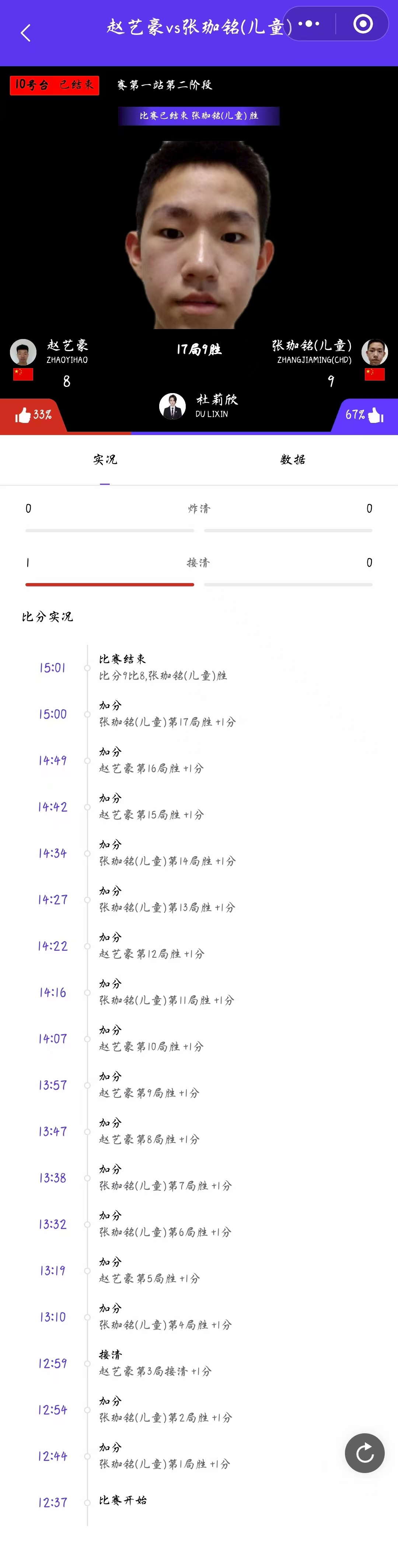
Task: Go back using the top-left arrow
Action: [25, 33]
